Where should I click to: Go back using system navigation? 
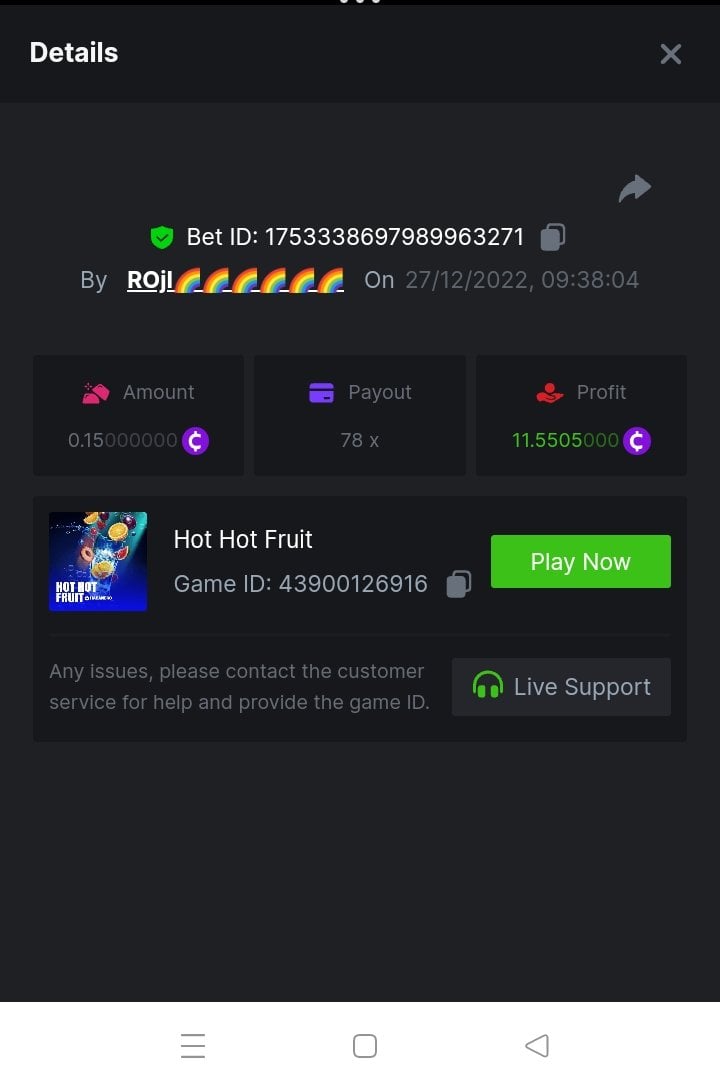537,1046
